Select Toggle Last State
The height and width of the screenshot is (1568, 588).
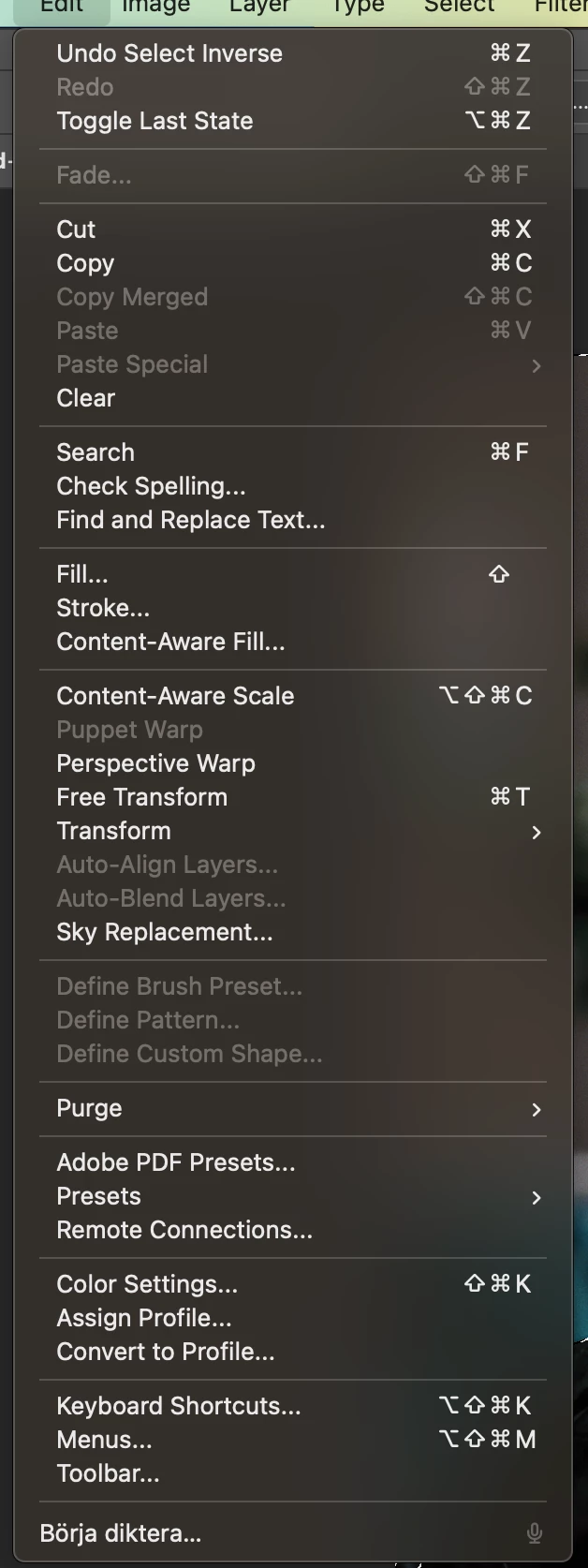coord(154,121)
